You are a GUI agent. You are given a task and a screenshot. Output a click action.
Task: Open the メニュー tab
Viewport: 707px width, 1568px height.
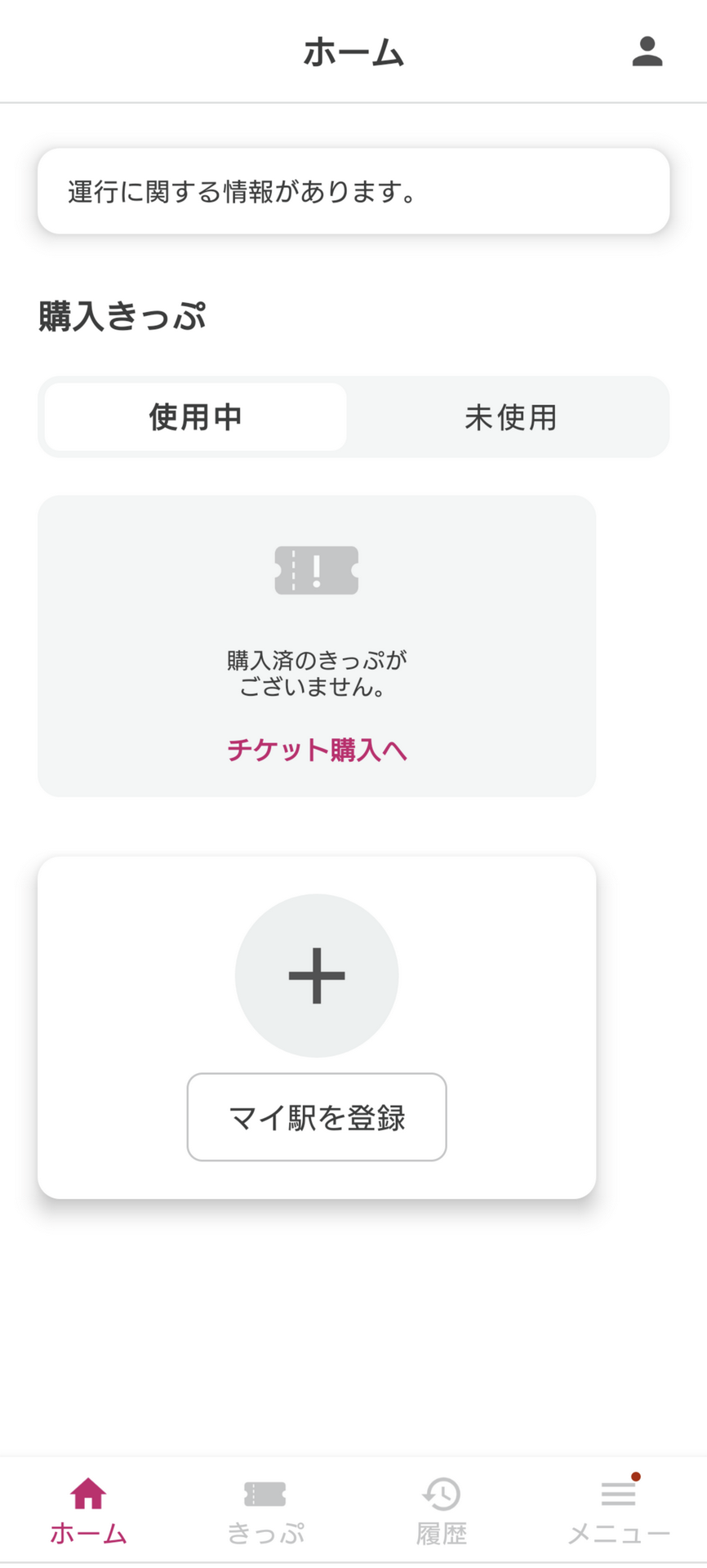[618, 1510]
